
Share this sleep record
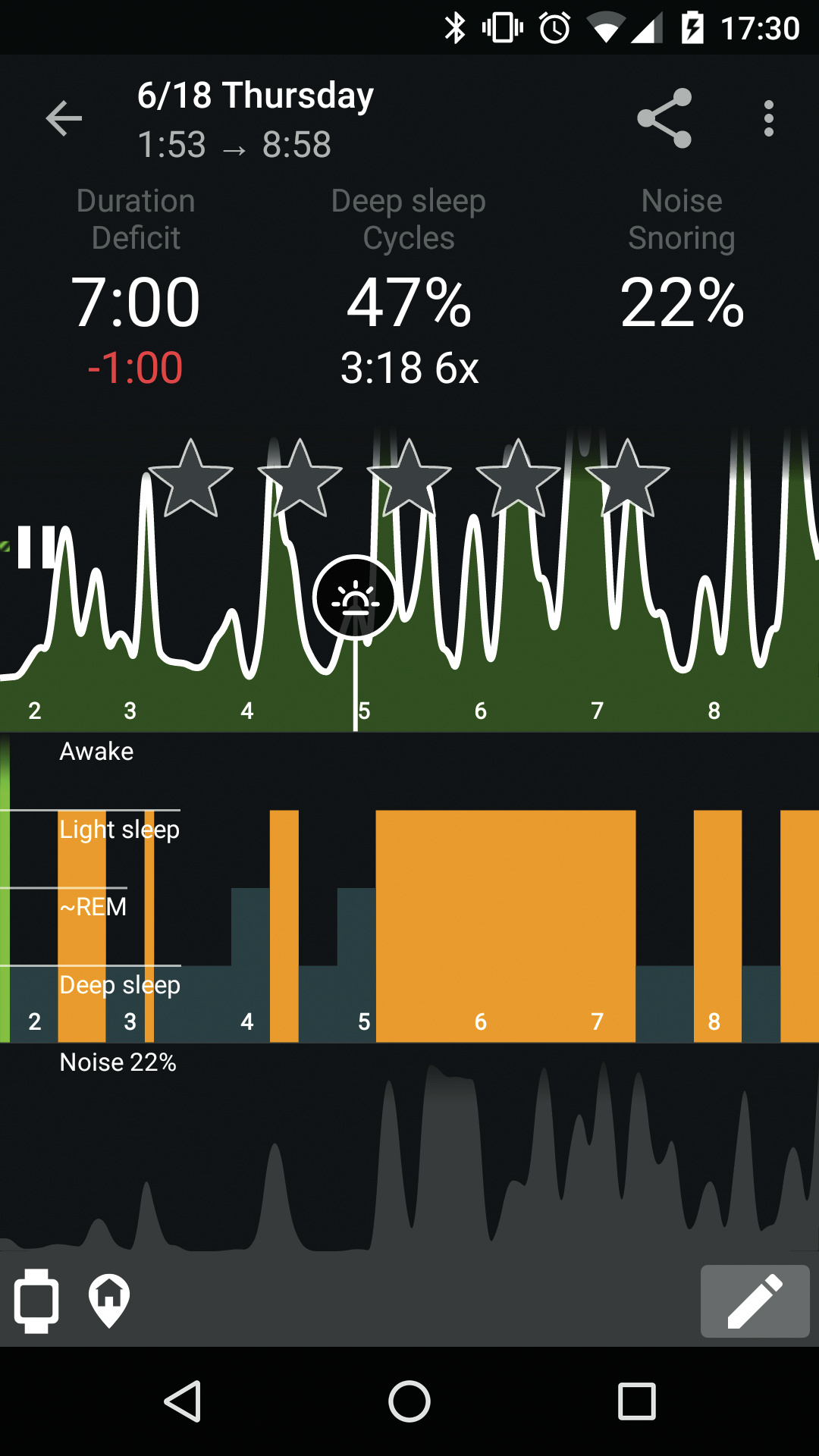(x=664, y=119)
